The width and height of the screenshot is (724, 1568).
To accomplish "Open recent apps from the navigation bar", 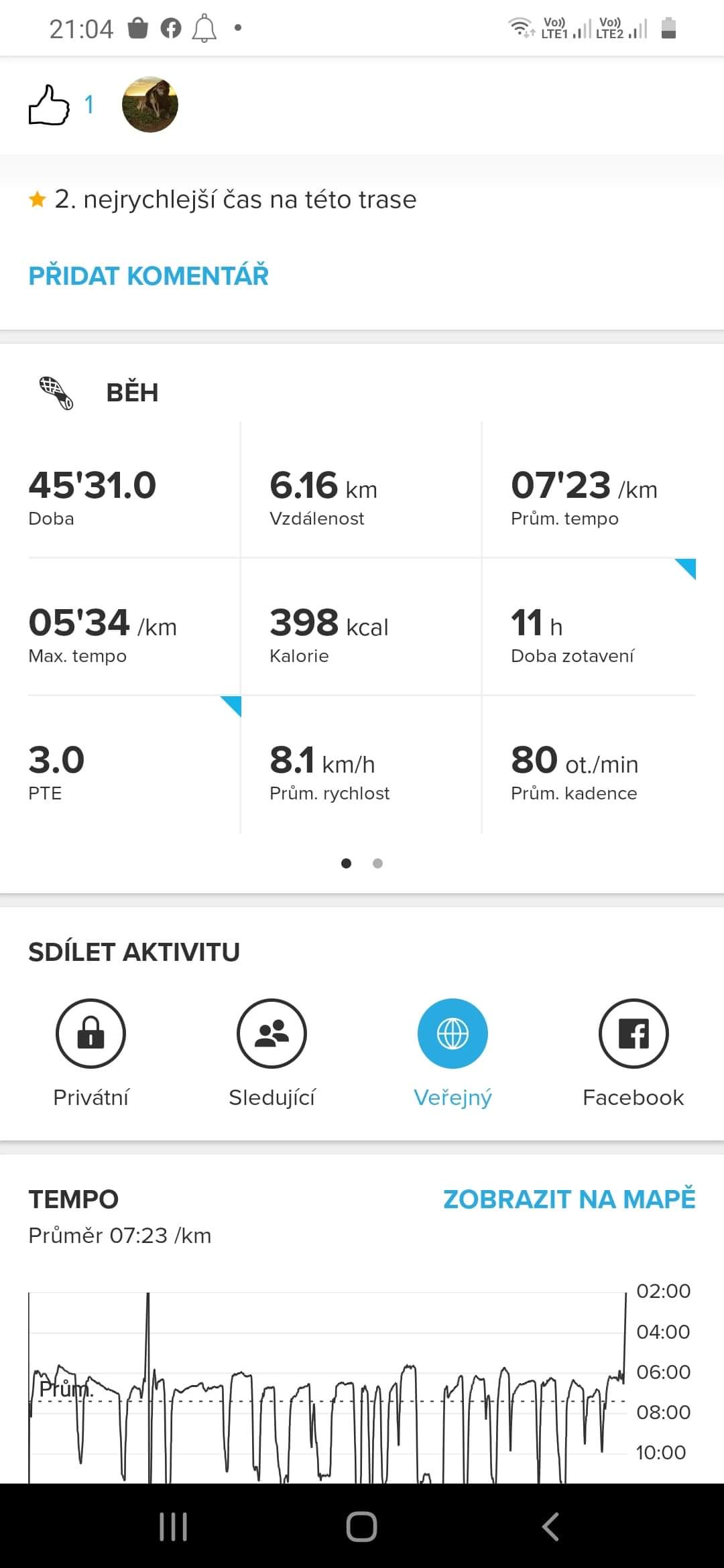I will tap(173, 1527).
